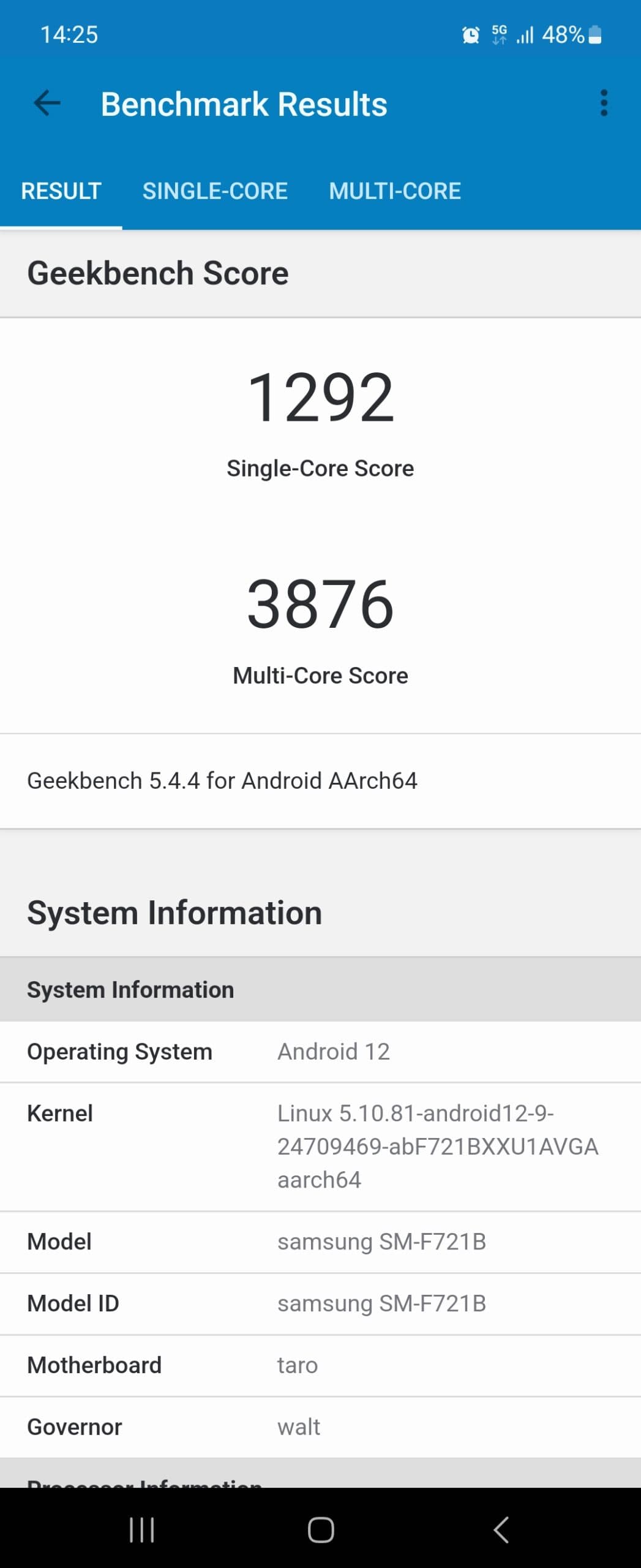
Task: Switch to the Multi-Core tab
Action: tap(395, 191)
